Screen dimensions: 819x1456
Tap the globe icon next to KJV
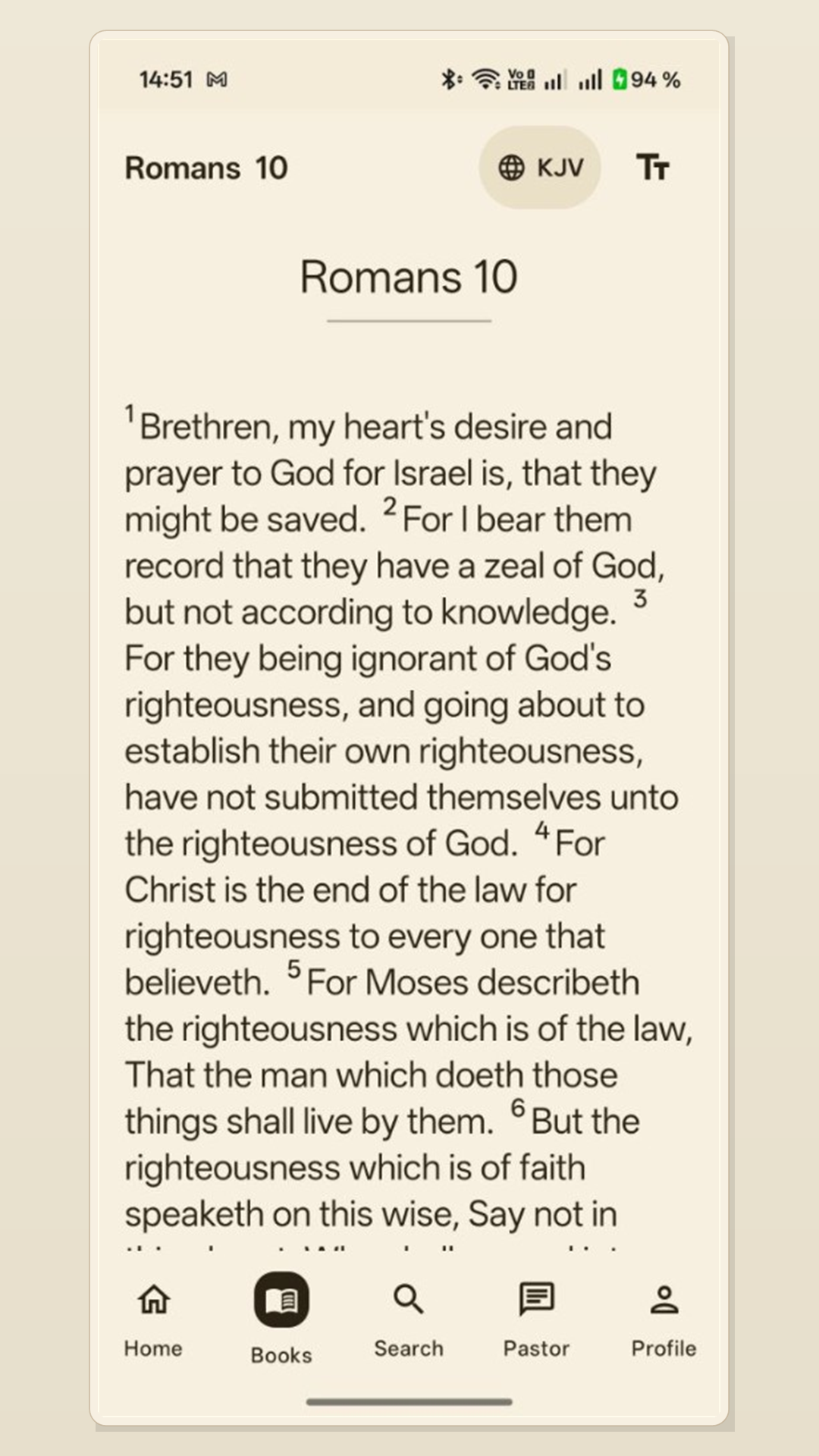click(513, 168)
